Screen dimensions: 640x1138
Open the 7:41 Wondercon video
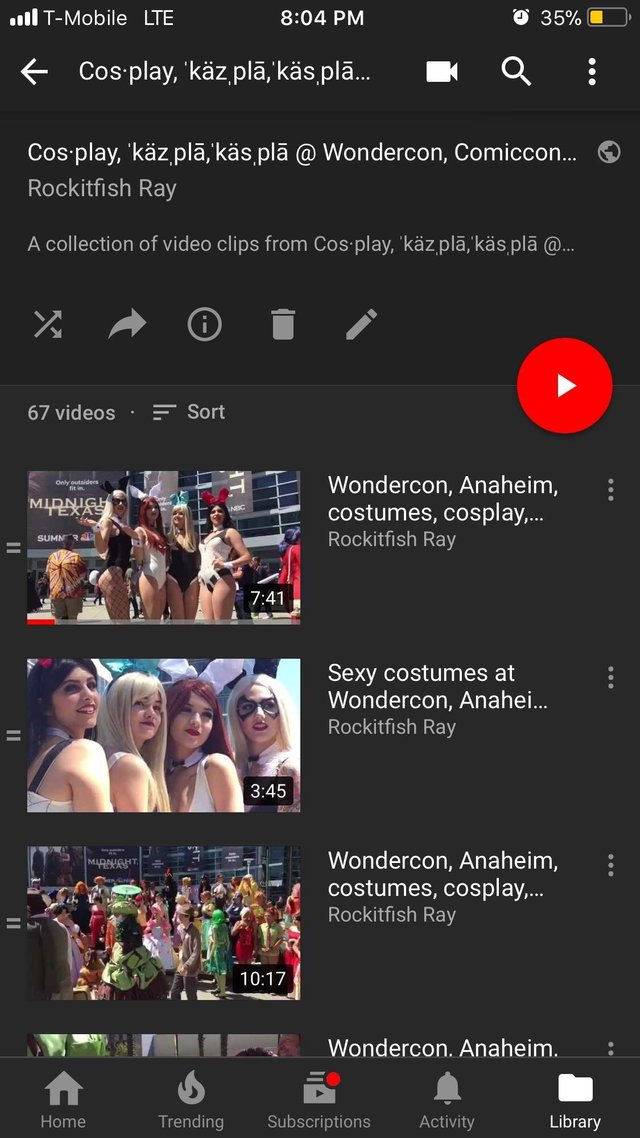(x=164, y=547)
